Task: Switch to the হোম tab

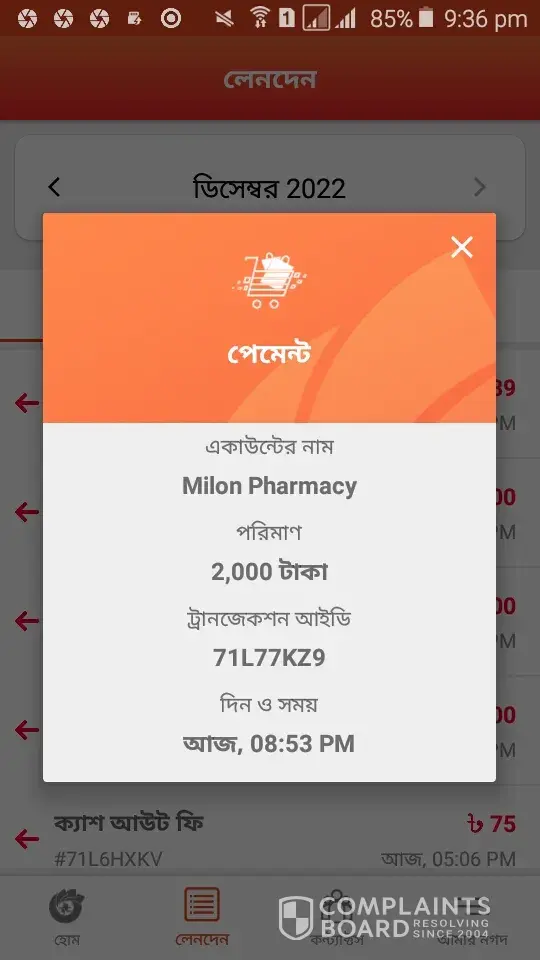Action: (66, 918)
